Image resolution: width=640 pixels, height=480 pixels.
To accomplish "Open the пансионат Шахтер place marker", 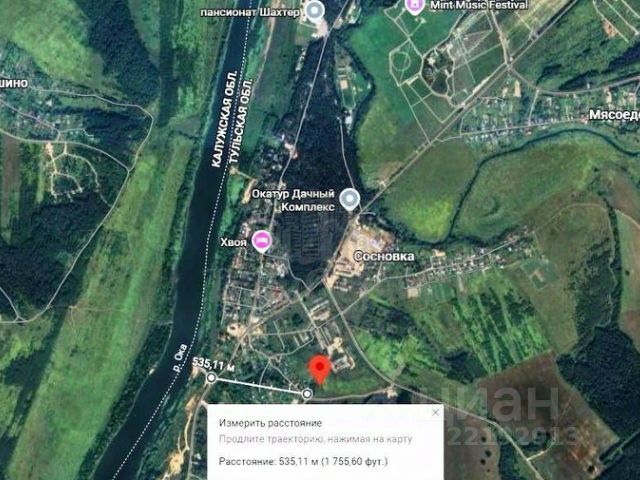I will point(315,12).
